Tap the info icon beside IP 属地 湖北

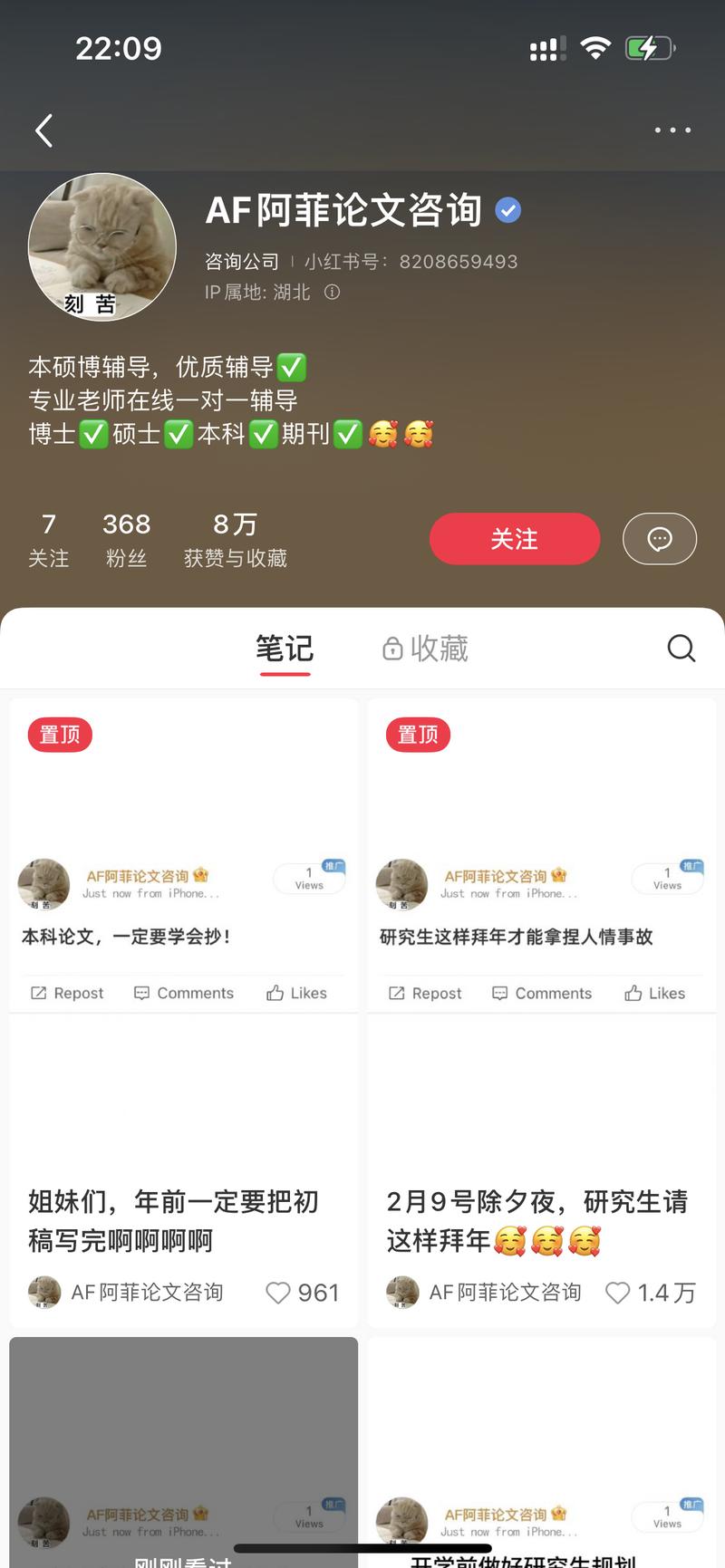click(x=332, y=293)
